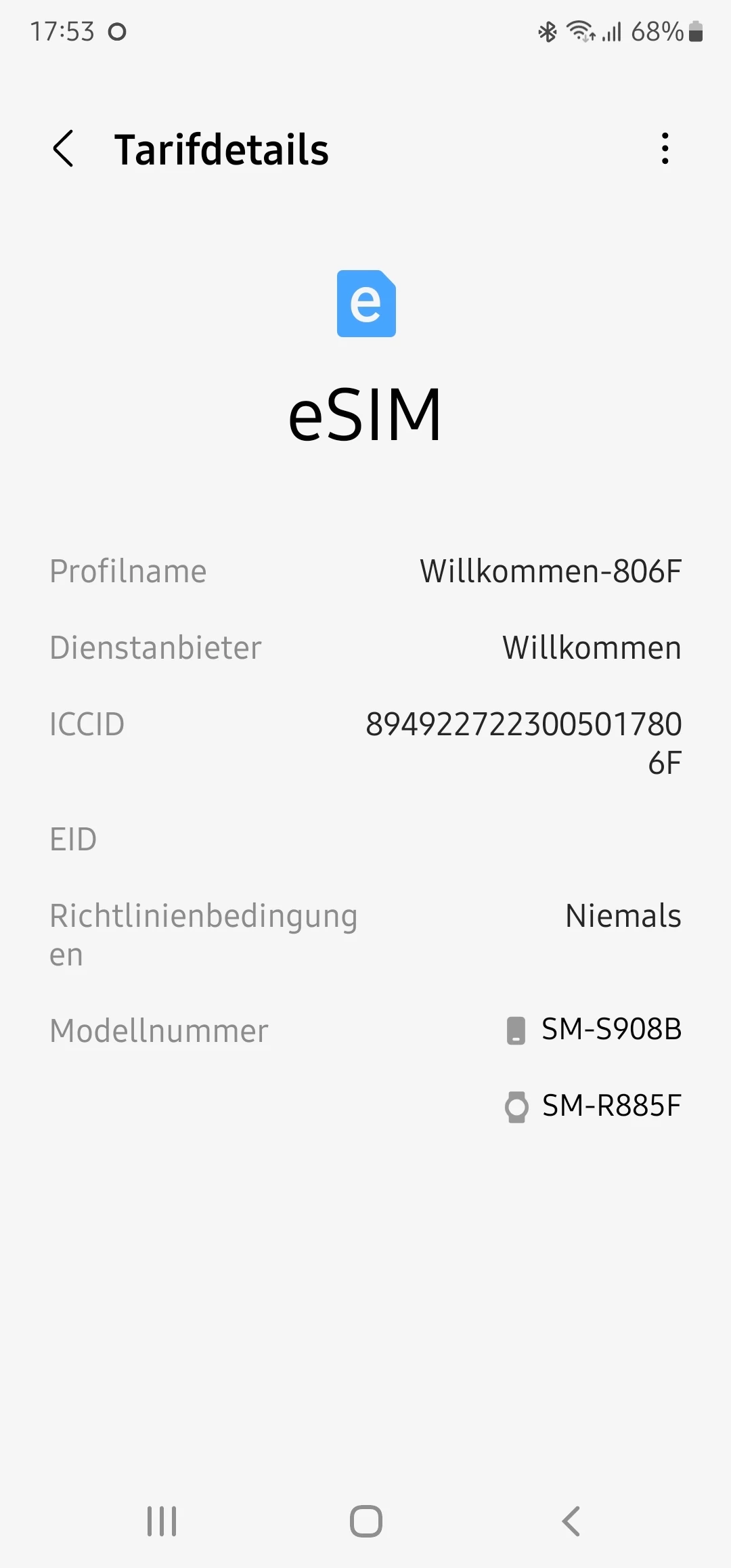The height and width of the screenshot is (1568, 731).
Task: Open recent apps from navigation bar
Action: 162,1521
